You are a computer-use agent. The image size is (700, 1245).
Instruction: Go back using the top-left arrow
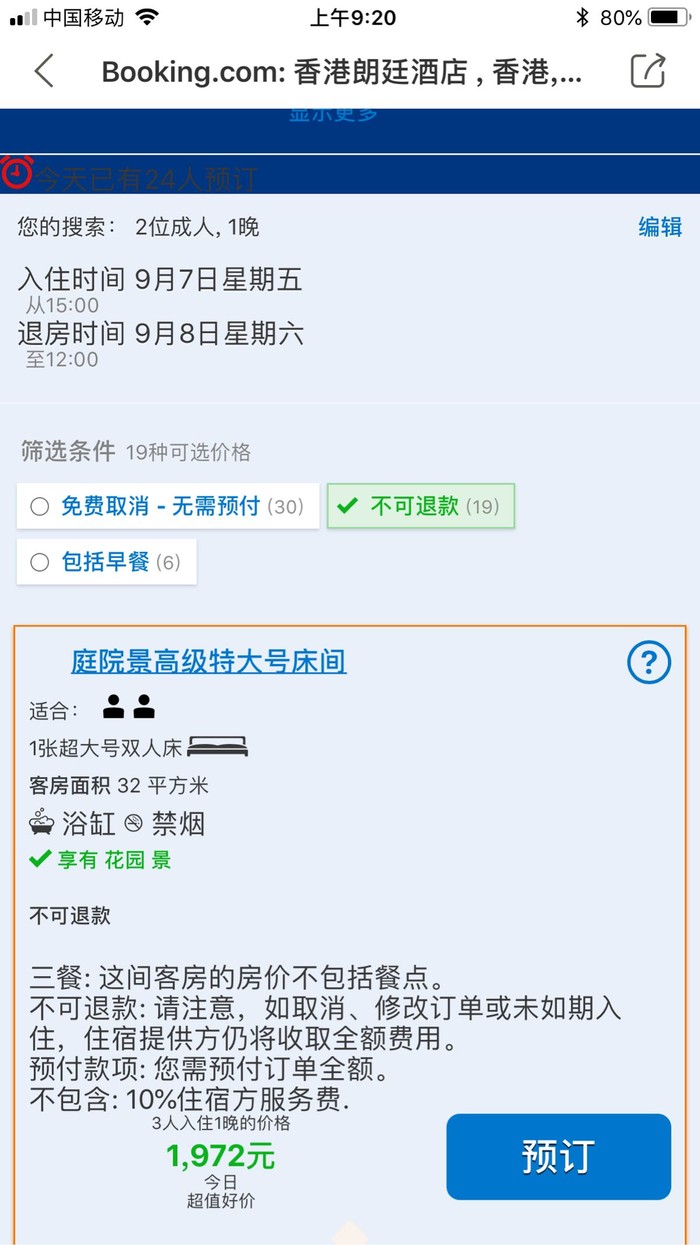[x=43, y=71]
